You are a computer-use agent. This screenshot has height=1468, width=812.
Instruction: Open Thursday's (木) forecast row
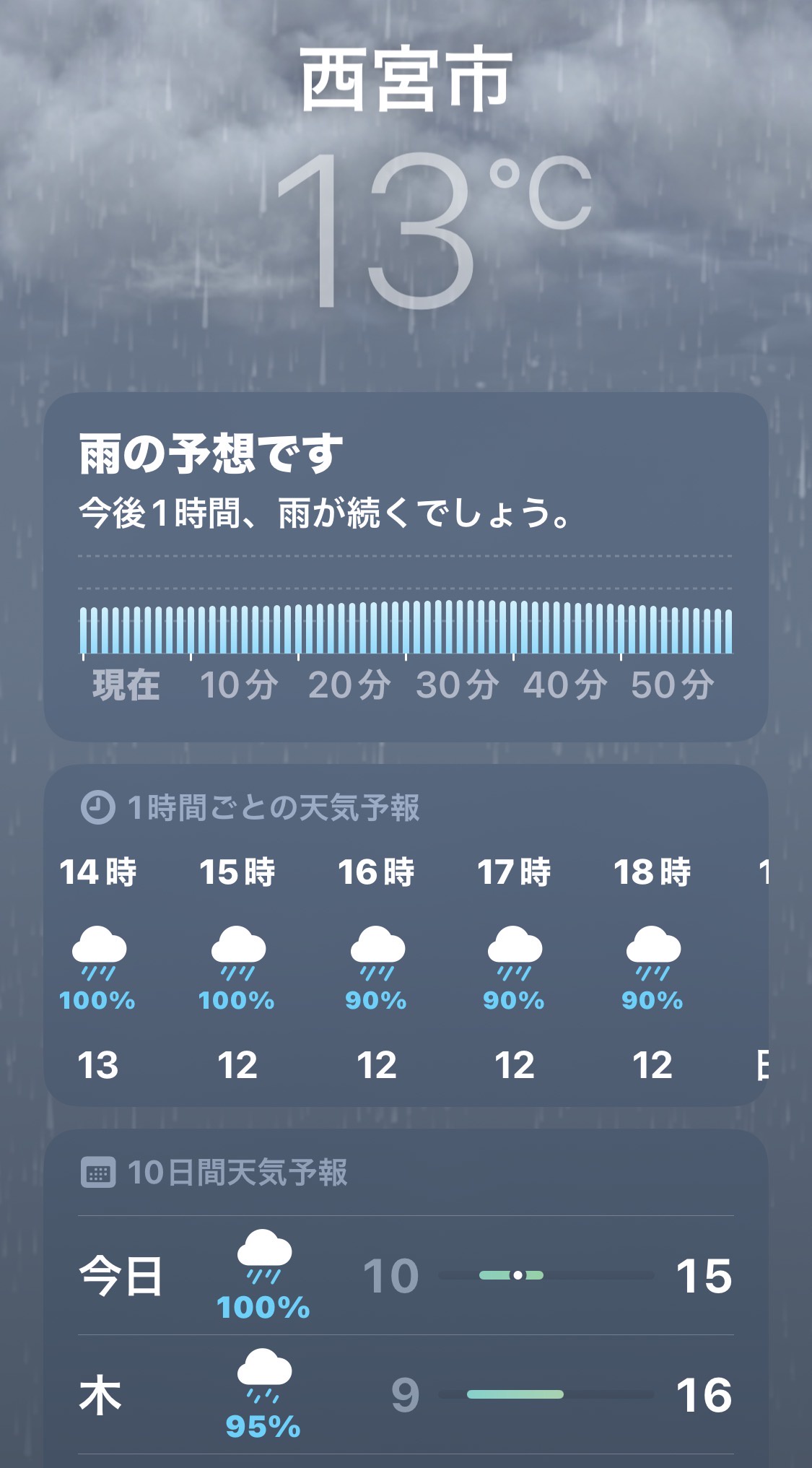tap(406, 1394)
